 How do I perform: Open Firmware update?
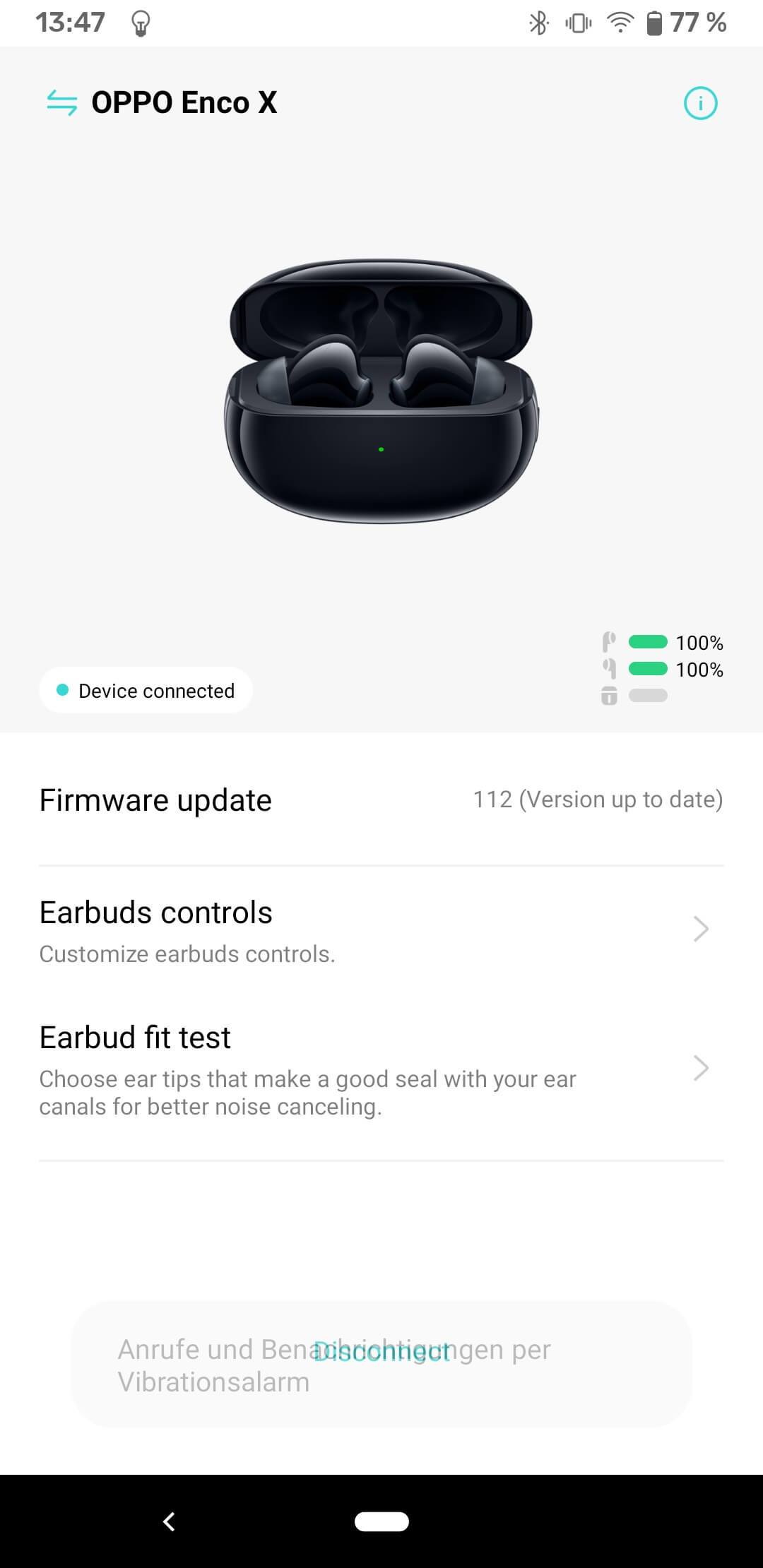coord(381,800)
